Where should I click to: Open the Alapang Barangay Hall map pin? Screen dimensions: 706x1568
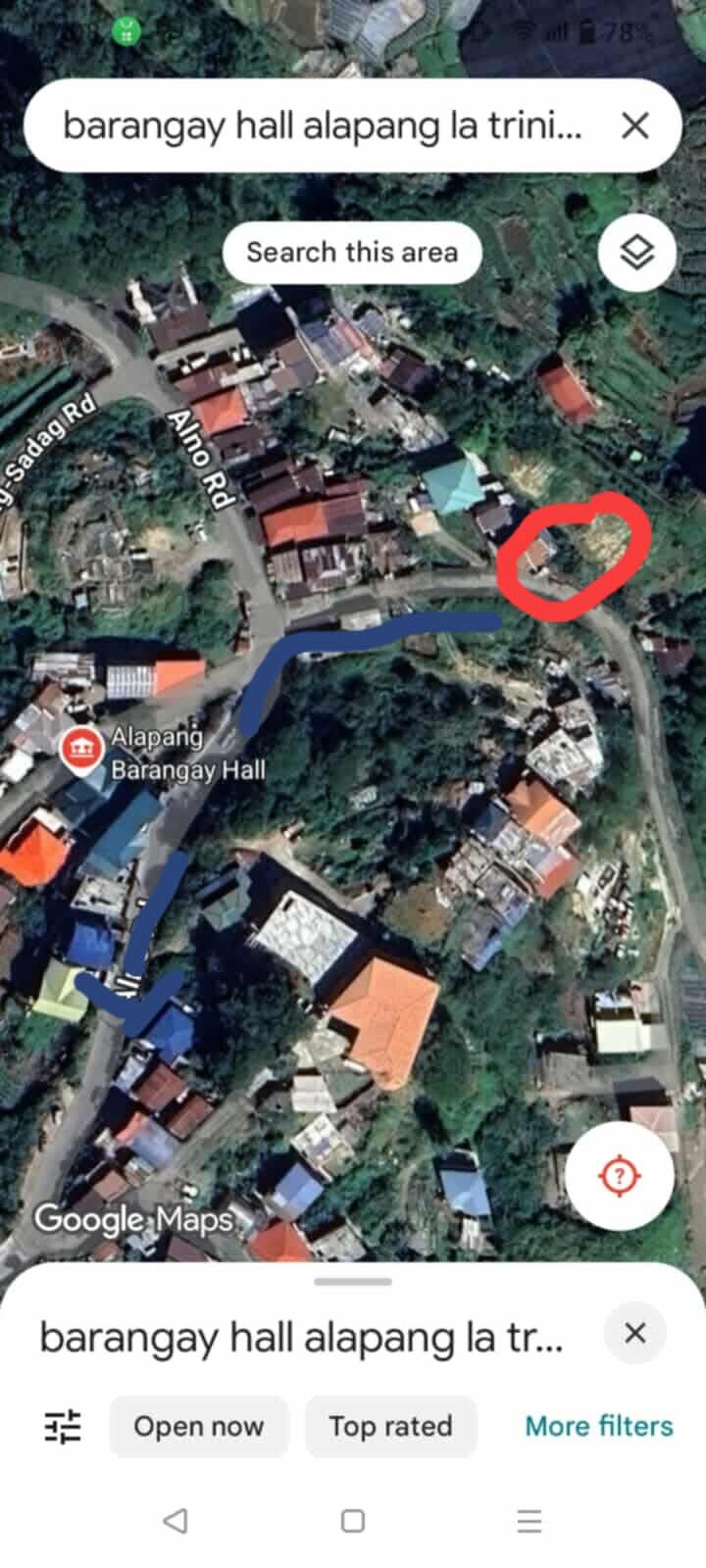click(x=82, y=751)
